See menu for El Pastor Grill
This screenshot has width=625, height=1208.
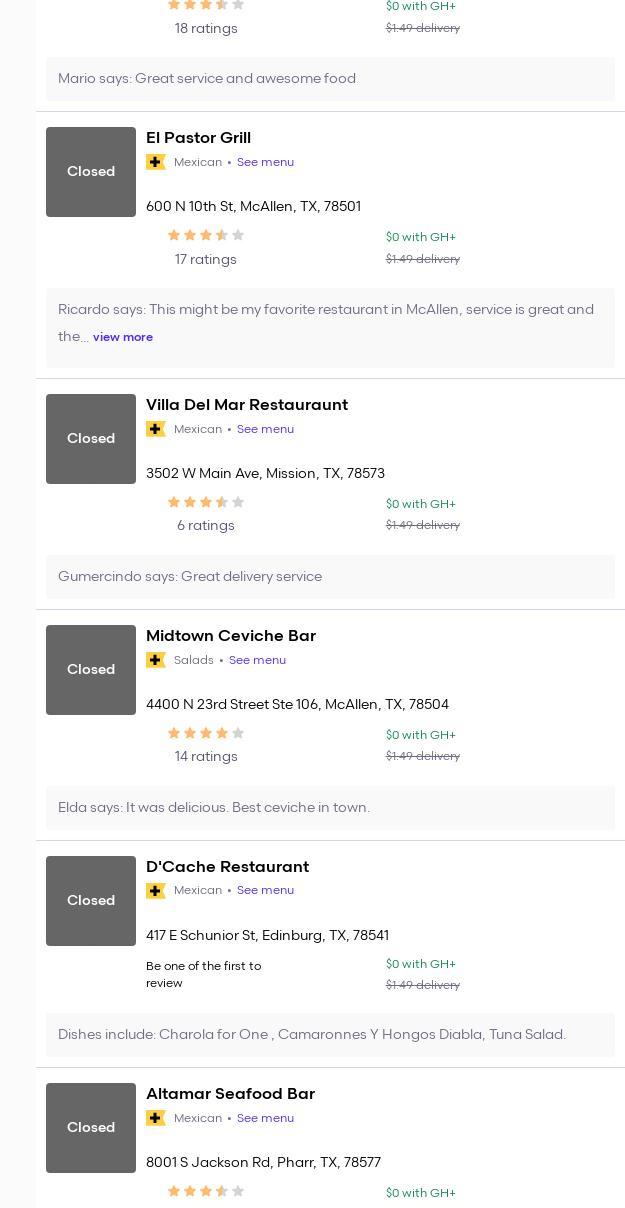point(265,162)
